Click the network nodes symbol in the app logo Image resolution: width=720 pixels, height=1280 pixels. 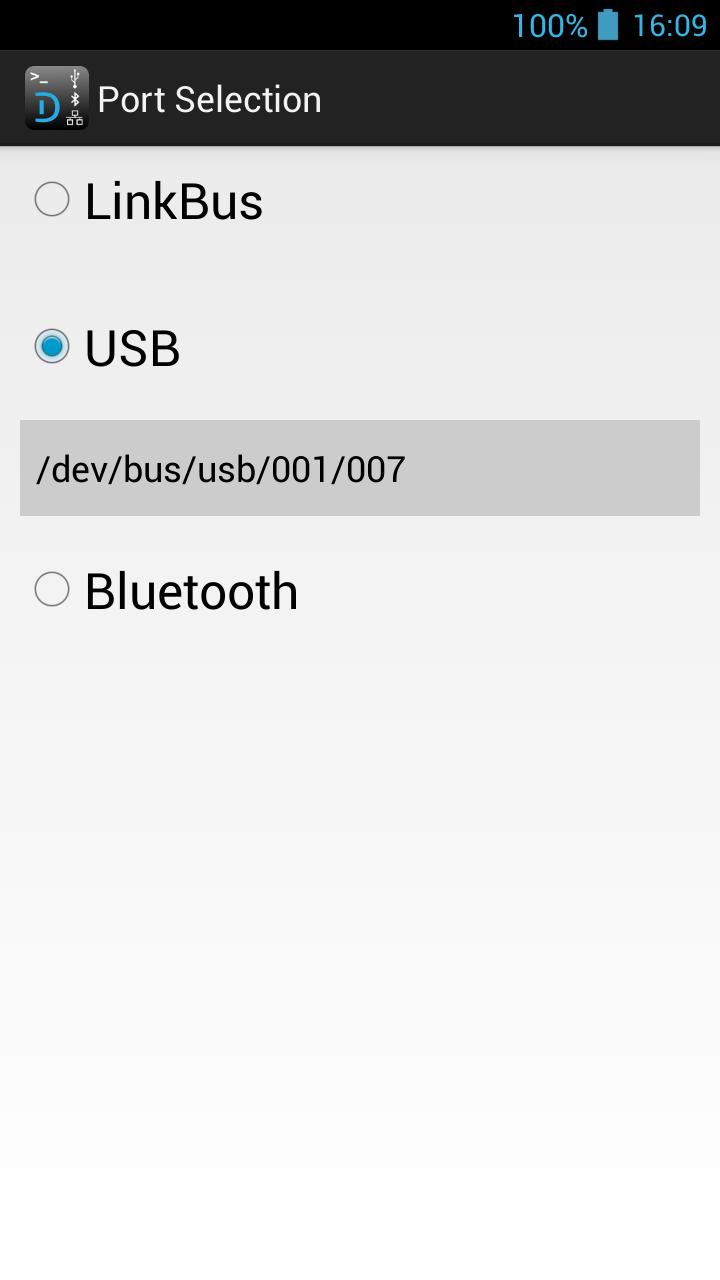(75, 117)
